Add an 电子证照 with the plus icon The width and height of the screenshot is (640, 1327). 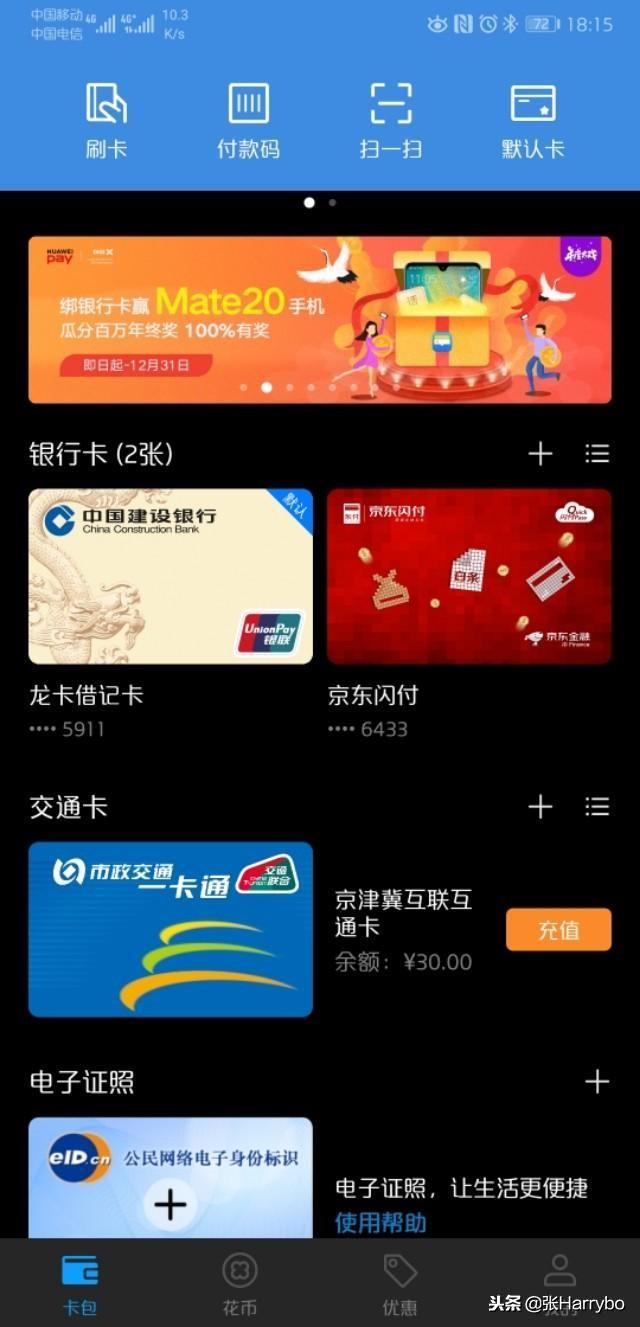[597, 1081]
